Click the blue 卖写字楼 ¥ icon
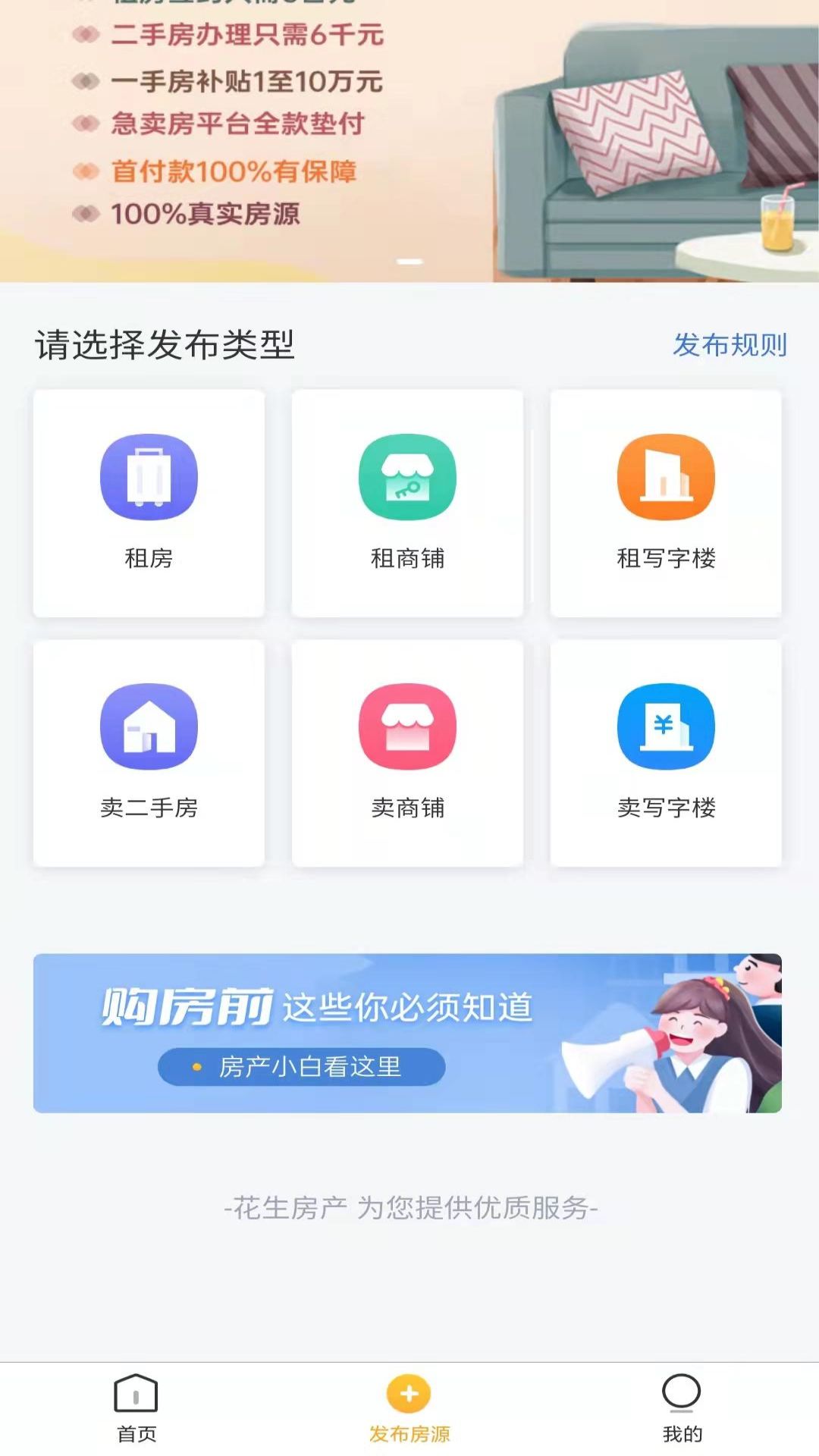This screenshot has height=1456, width=819. 665,726
